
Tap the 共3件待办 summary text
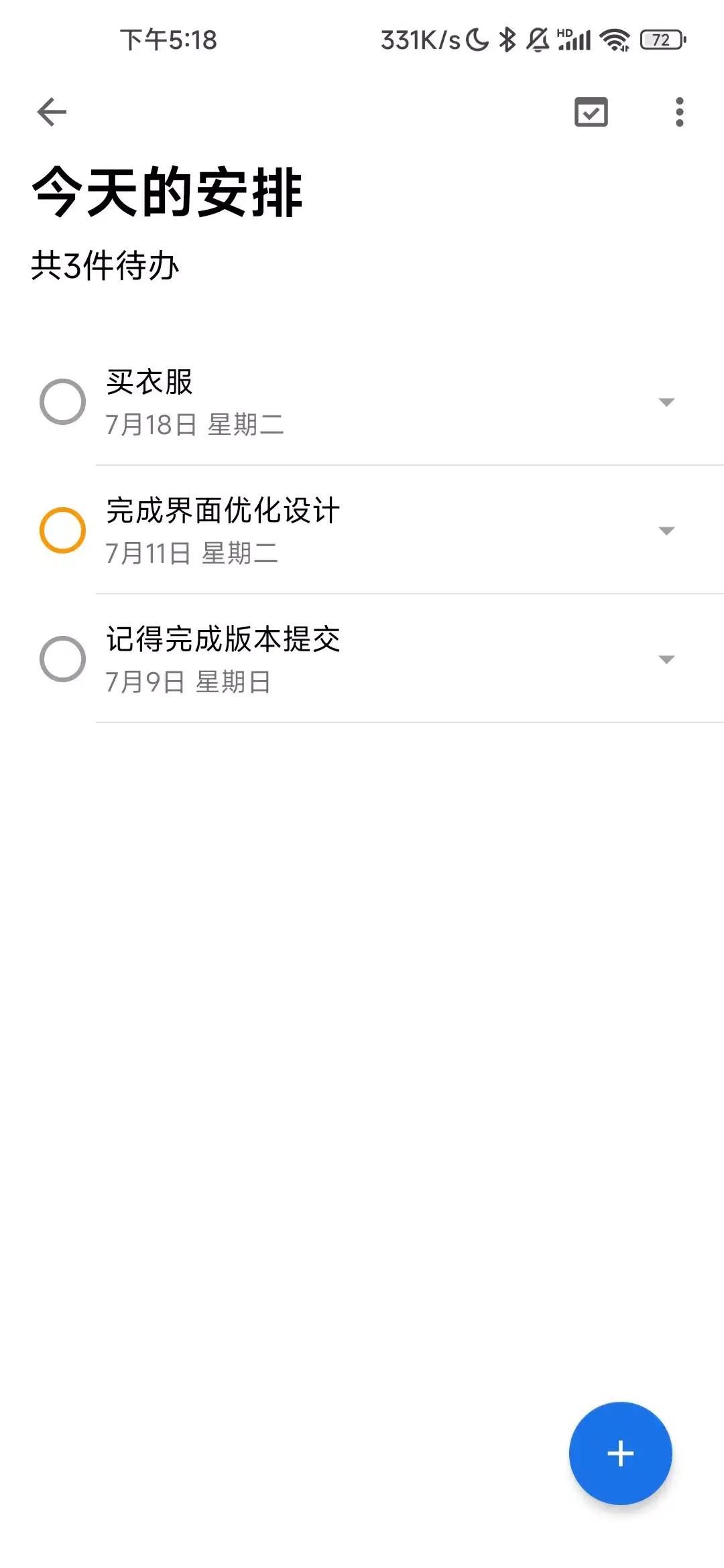(106, 265)
